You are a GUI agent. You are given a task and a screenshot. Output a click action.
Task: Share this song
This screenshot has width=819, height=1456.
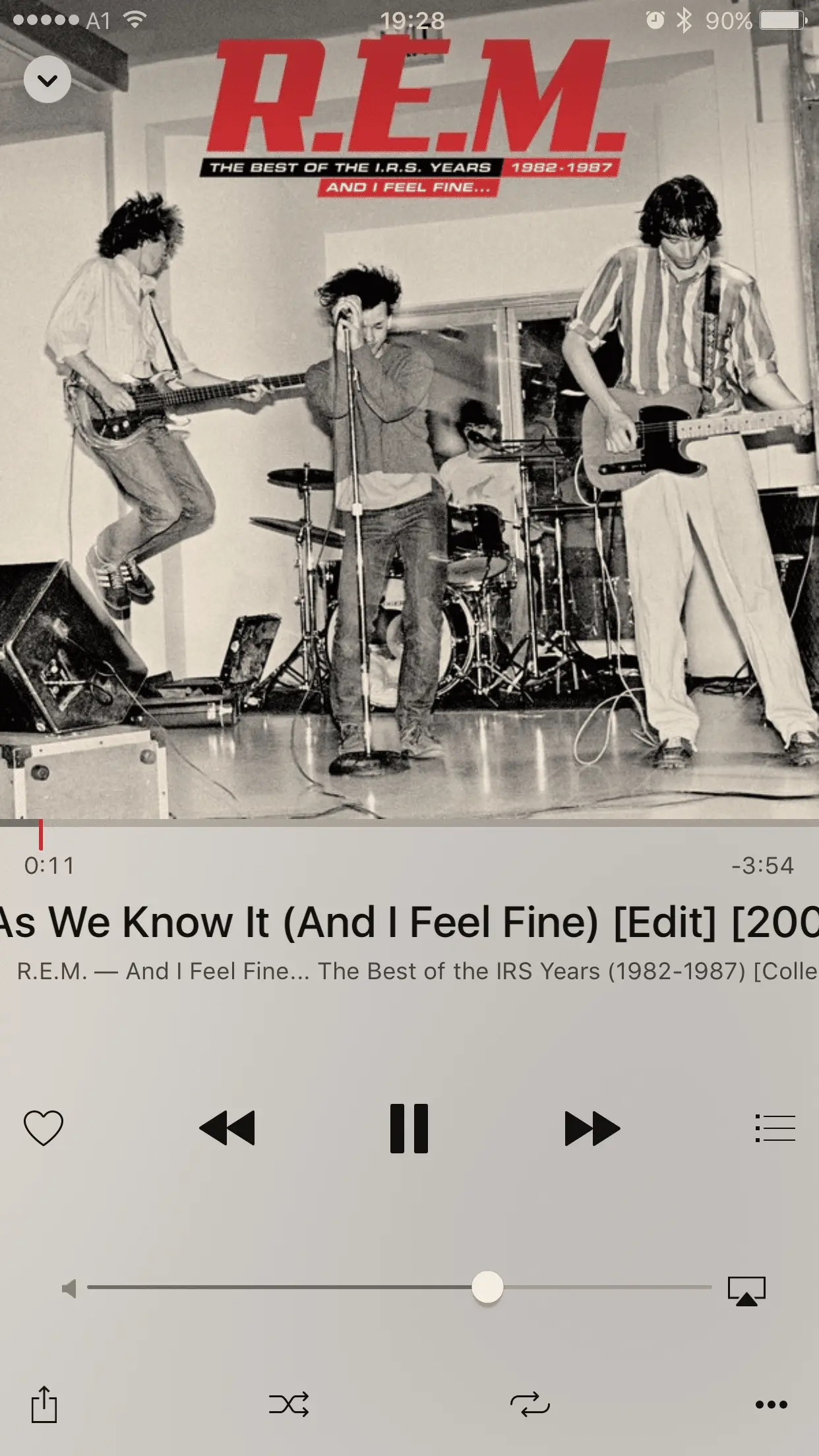pyautogui.click(x=44, y=1403)
